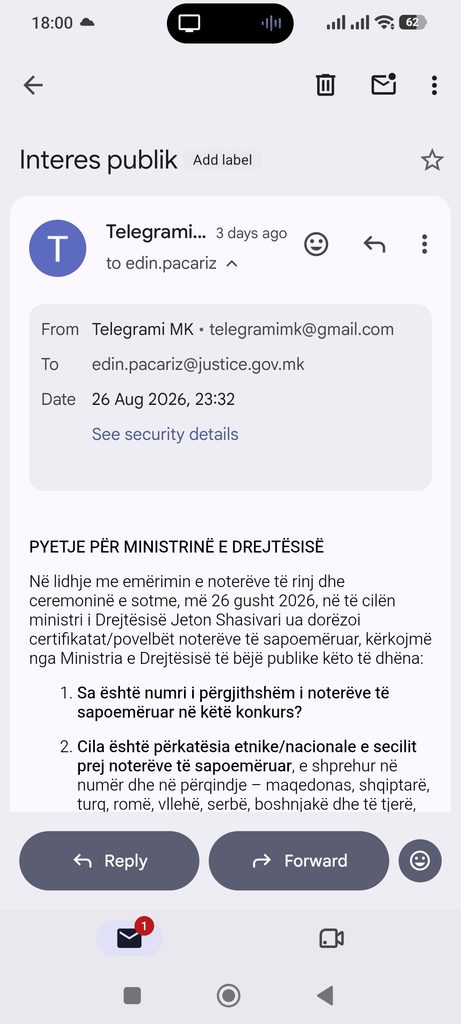Open the message's three-dot options menu

coord(424,244)
